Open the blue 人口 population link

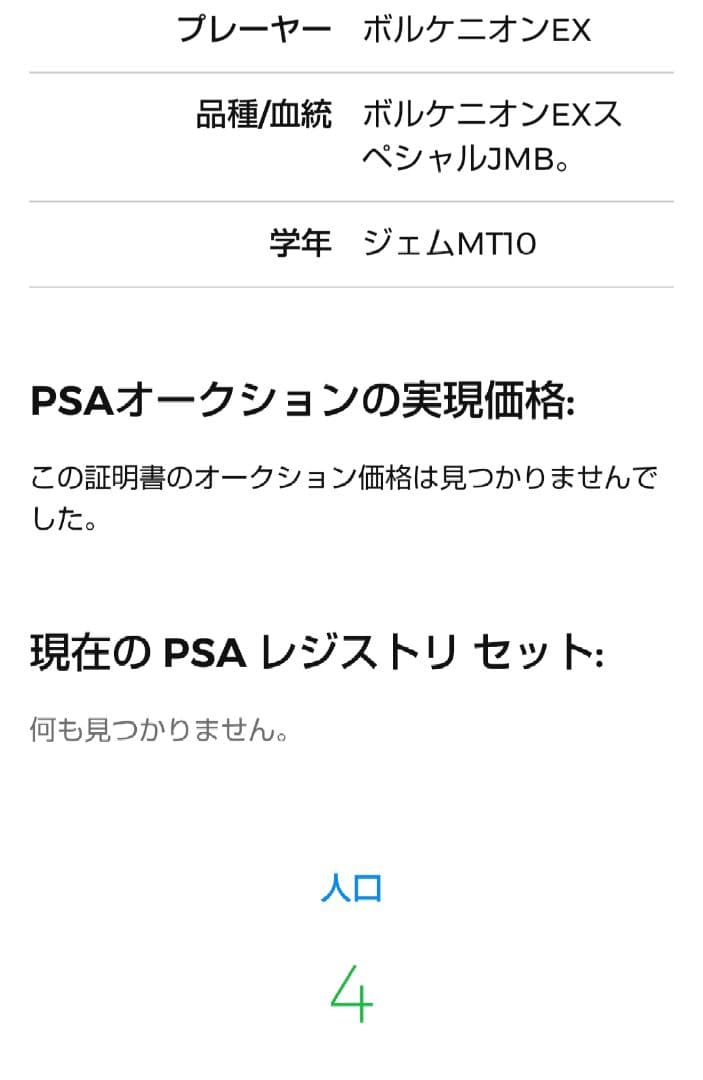[x=351, y=888]
